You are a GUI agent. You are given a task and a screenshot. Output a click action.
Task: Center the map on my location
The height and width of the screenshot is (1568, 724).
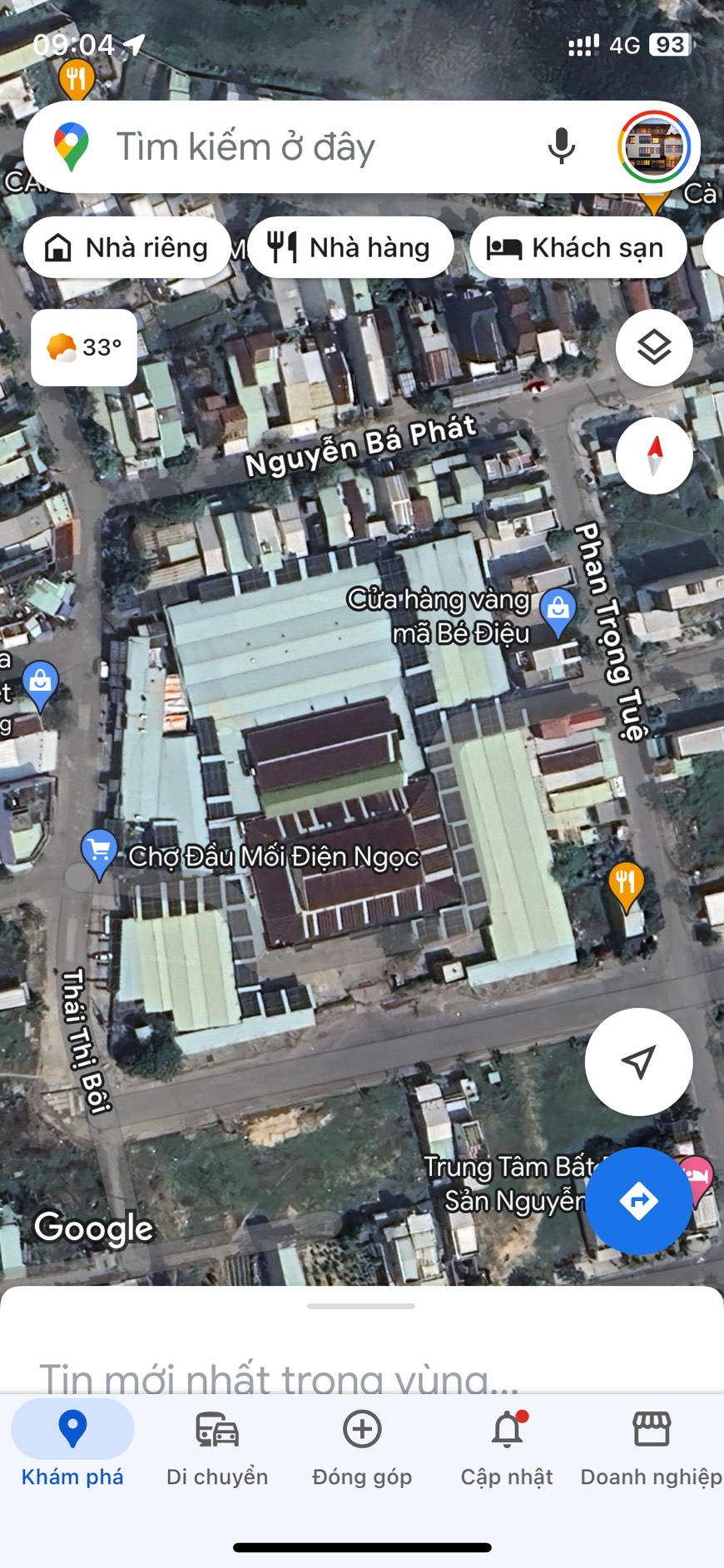(x=638, y=1061)
